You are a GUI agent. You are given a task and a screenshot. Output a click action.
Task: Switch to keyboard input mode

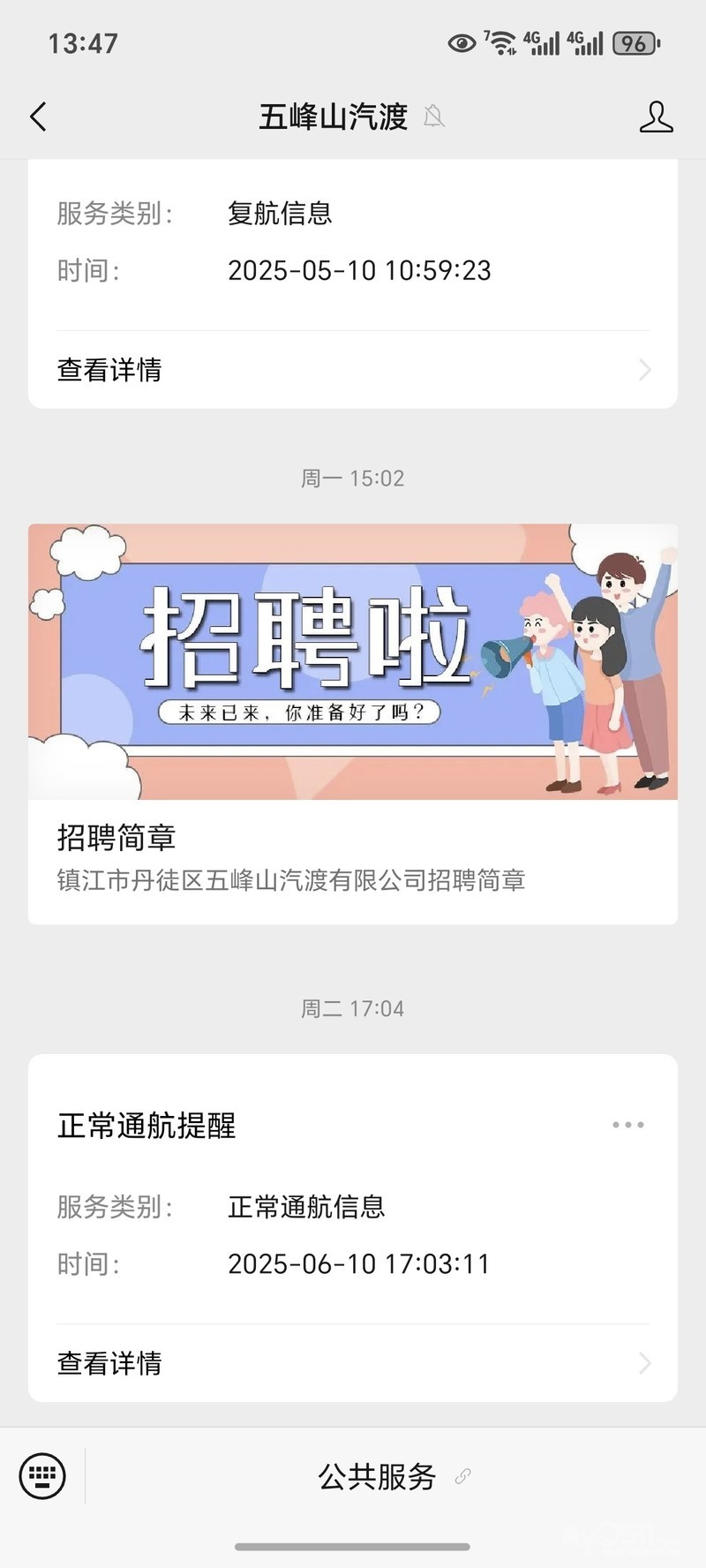(x=42, y=1475)
